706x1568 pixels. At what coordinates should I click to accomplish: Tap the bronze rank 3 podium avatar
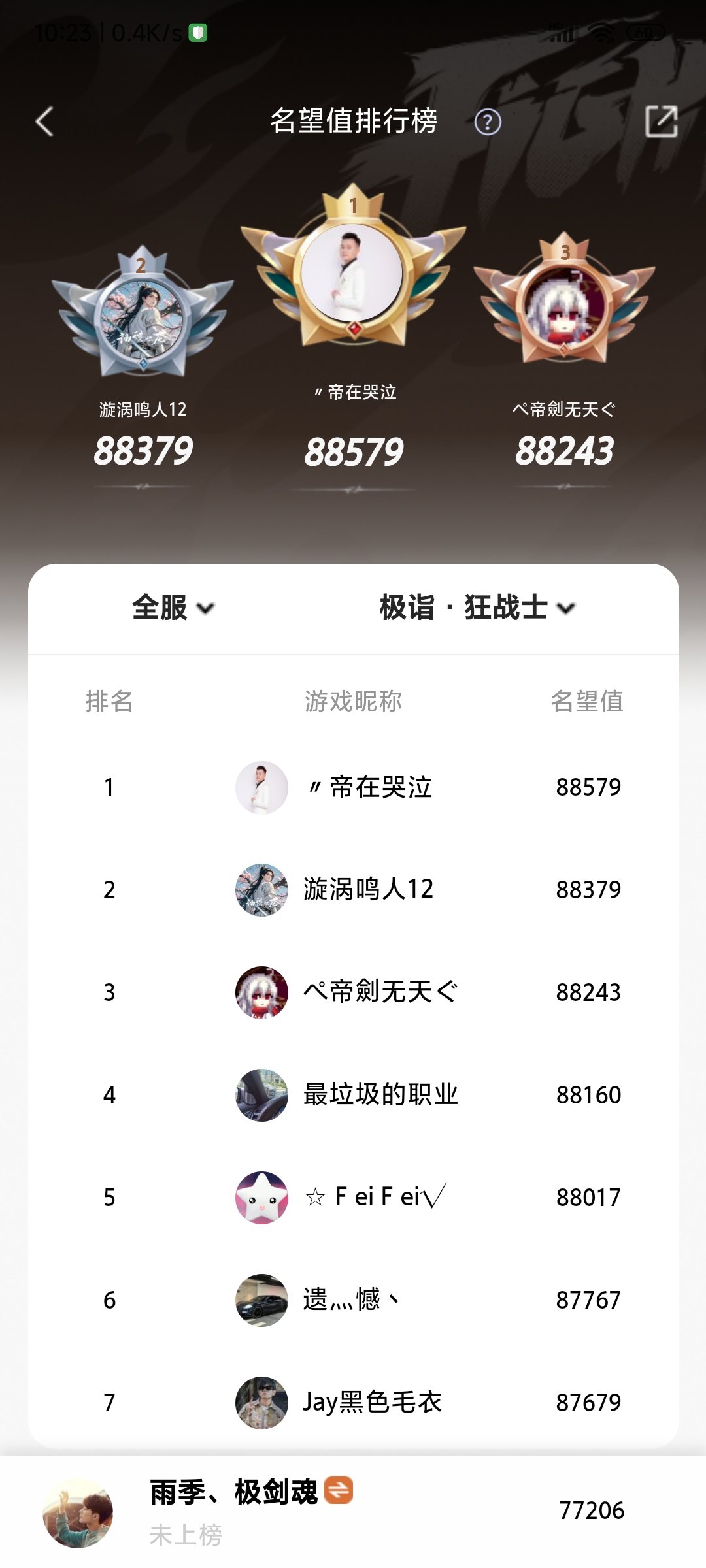(564, 306)
